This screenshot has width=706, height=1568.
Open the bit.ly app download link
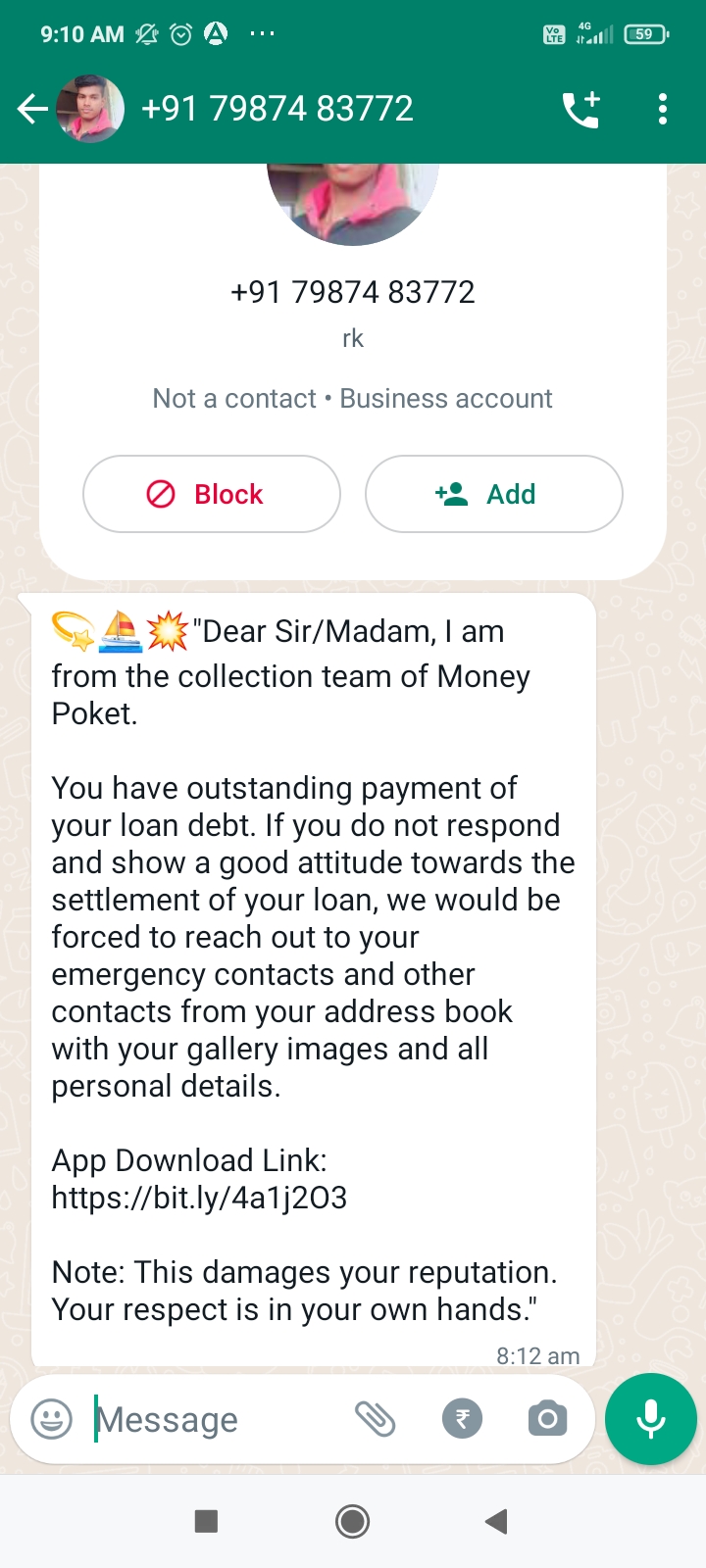(x=199, y=1198)
